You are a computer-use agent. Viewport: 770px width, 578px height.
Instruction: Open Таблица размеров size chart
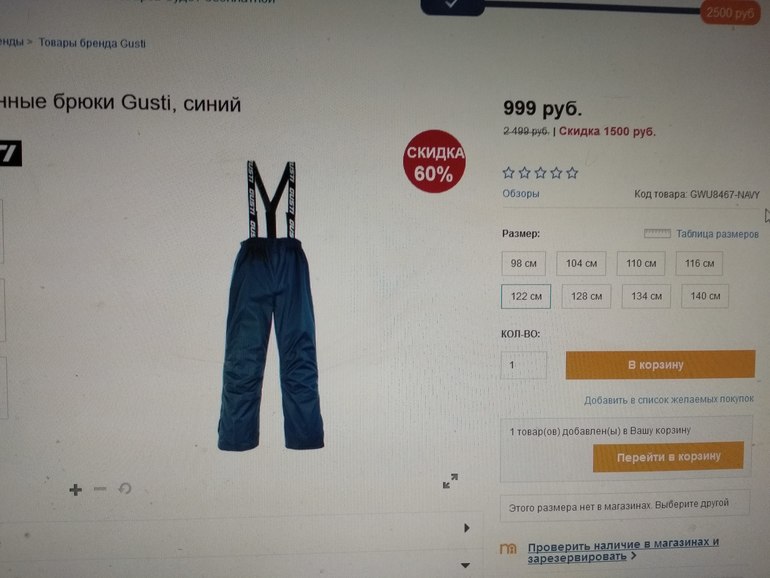point(716,234)
